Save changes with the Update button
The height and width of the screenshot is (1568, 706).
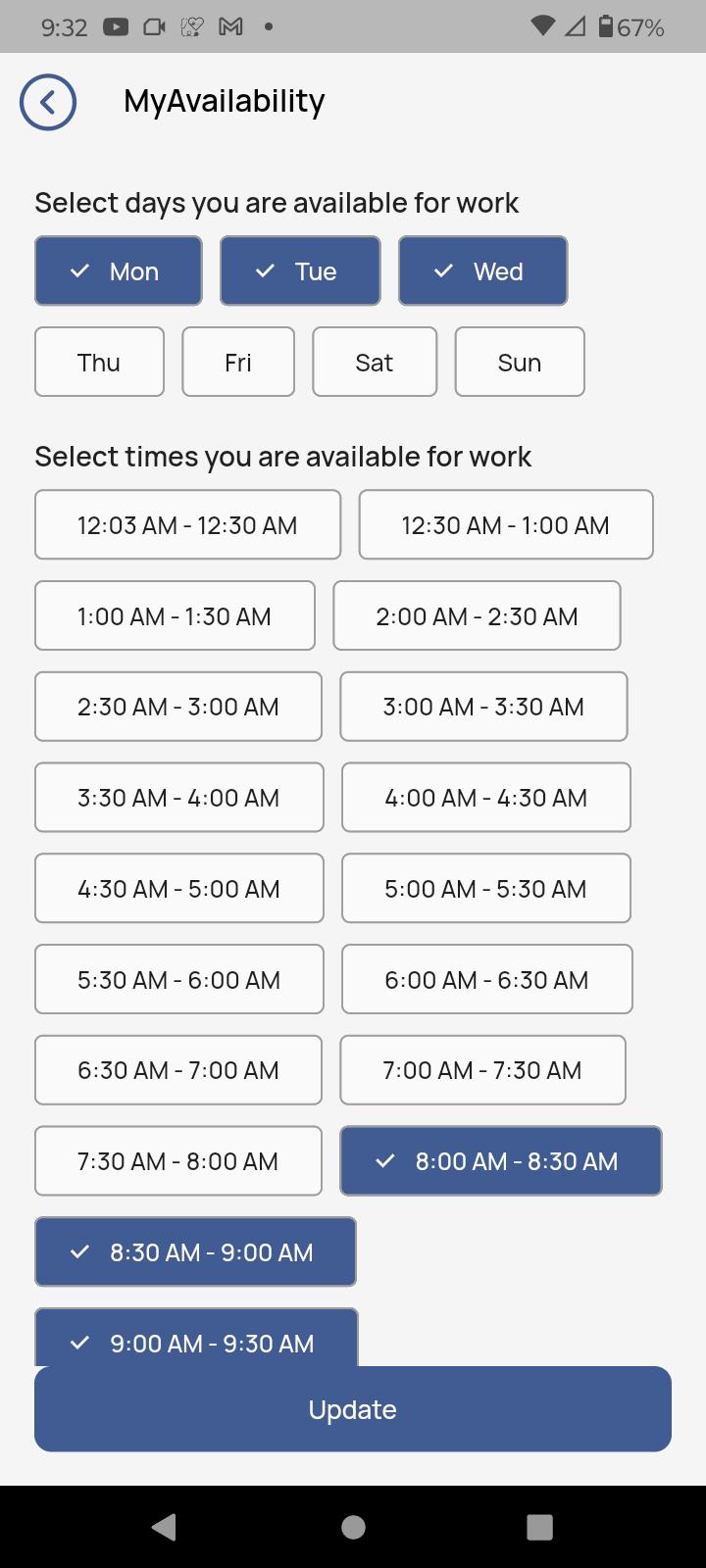pyautogui.click(x=353, y=1409)
